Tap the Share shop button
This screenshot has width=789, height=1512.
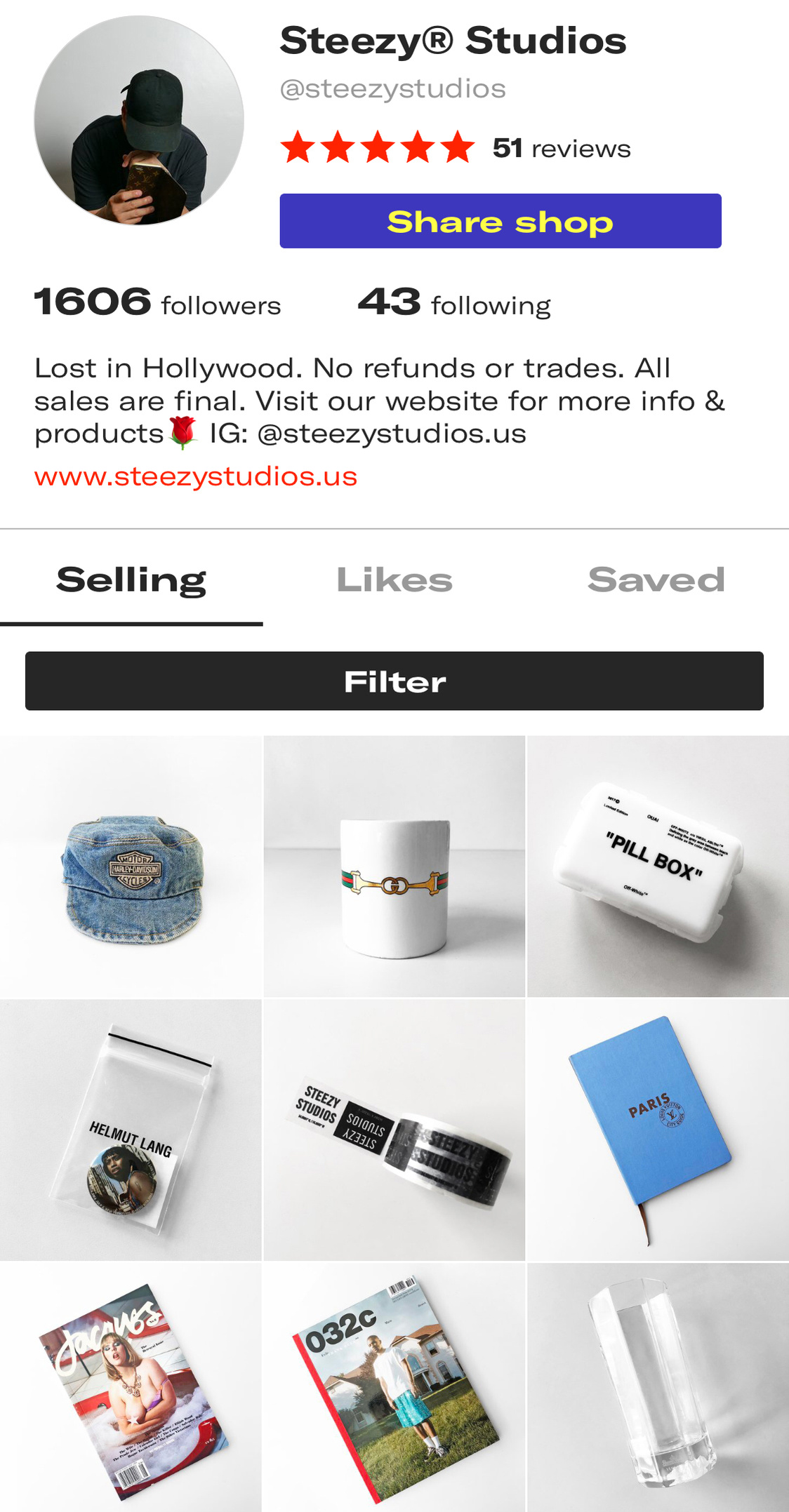coord(500,221)
